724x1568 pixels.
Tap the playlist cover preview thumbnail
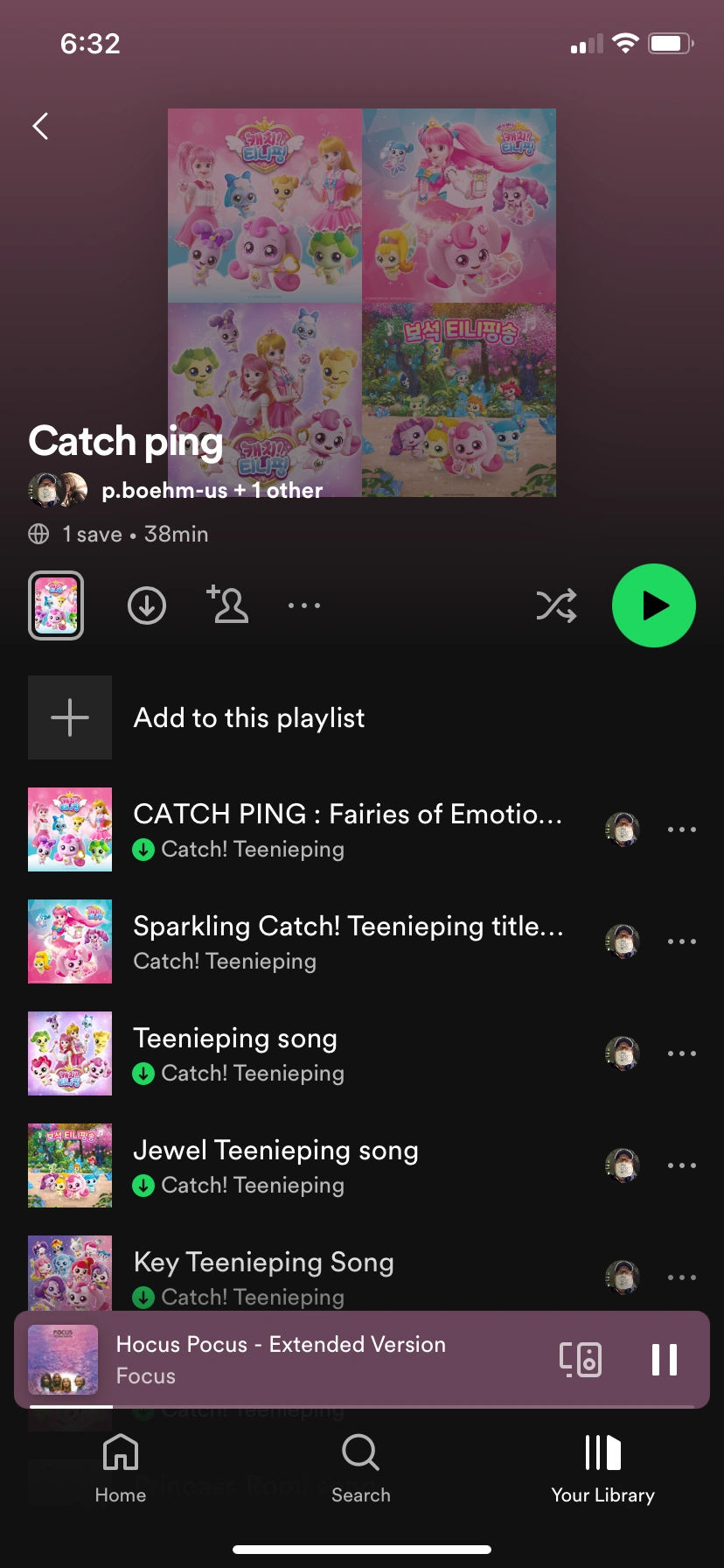[x=56, y=605]
